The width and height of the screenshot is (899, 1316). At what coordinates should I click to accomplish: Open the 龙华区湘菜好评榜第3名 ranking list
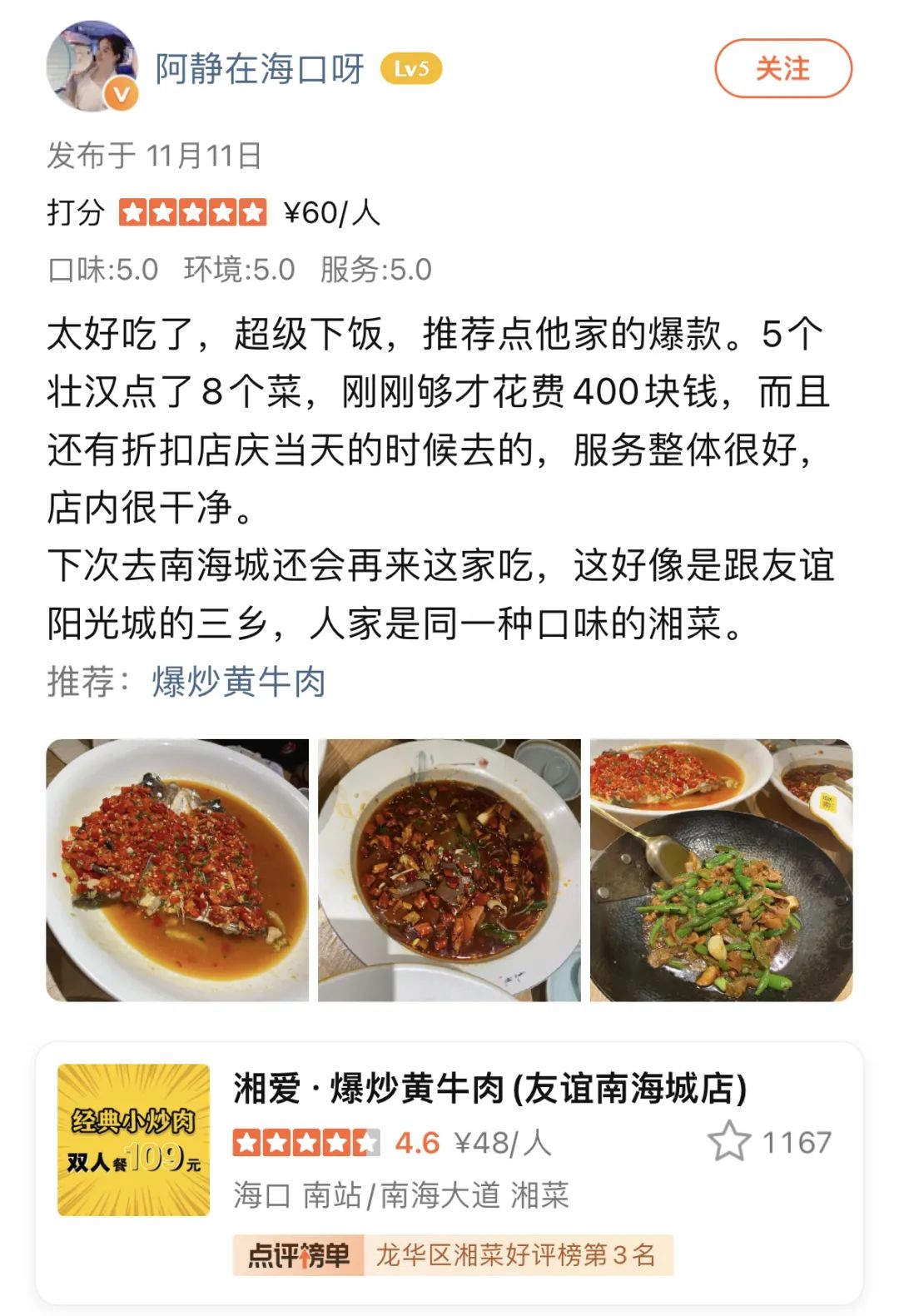pos(452,1254)
